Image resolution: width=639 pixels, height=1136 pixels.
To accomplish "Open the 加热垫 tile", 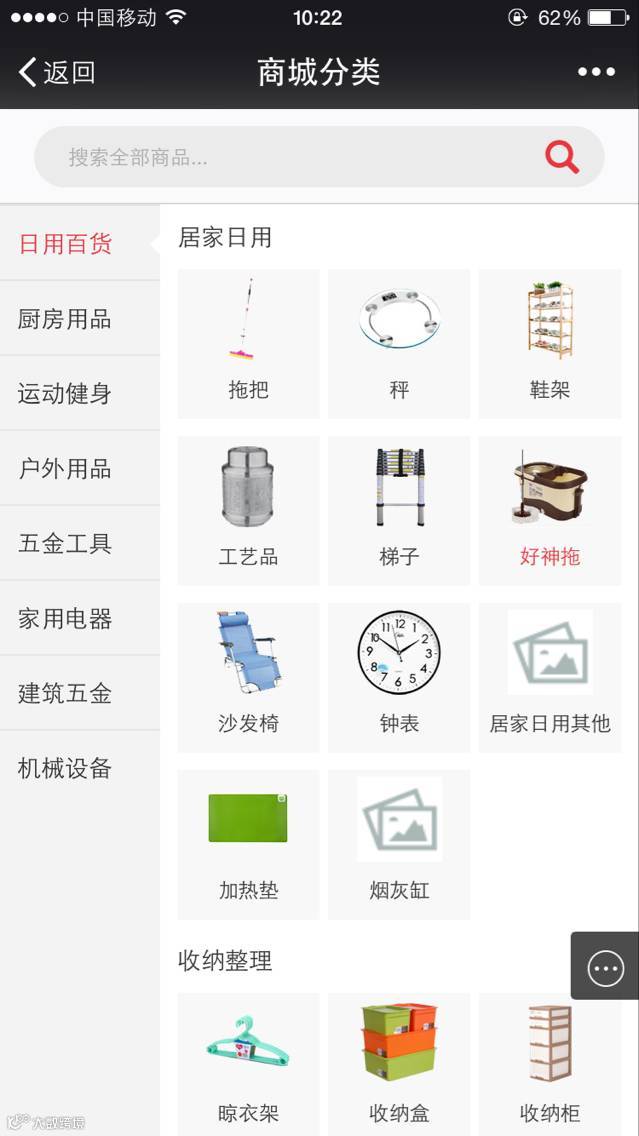I will coord(248,844).
